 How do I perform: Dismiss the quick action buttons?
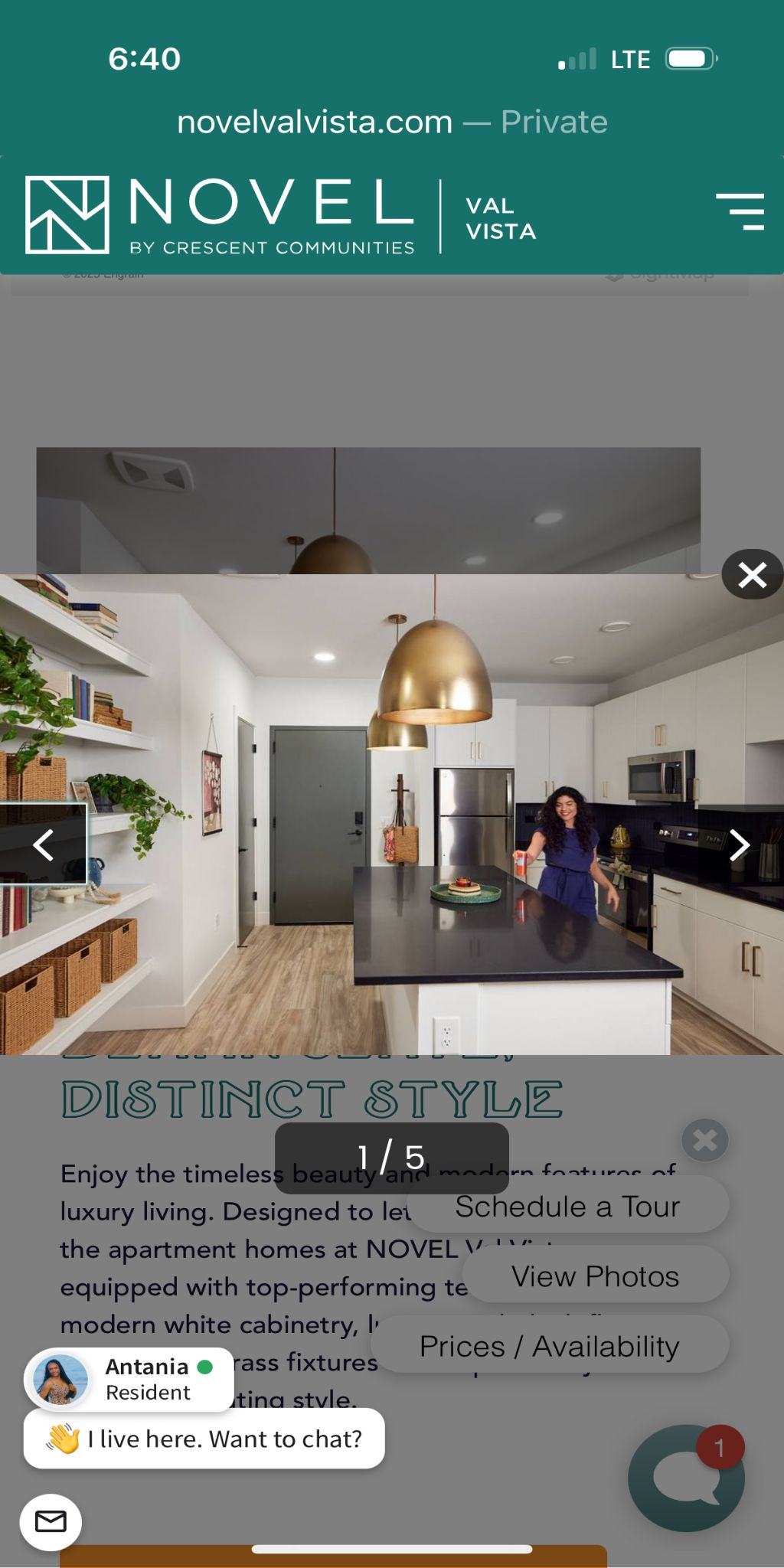[x=704, y=1141]
